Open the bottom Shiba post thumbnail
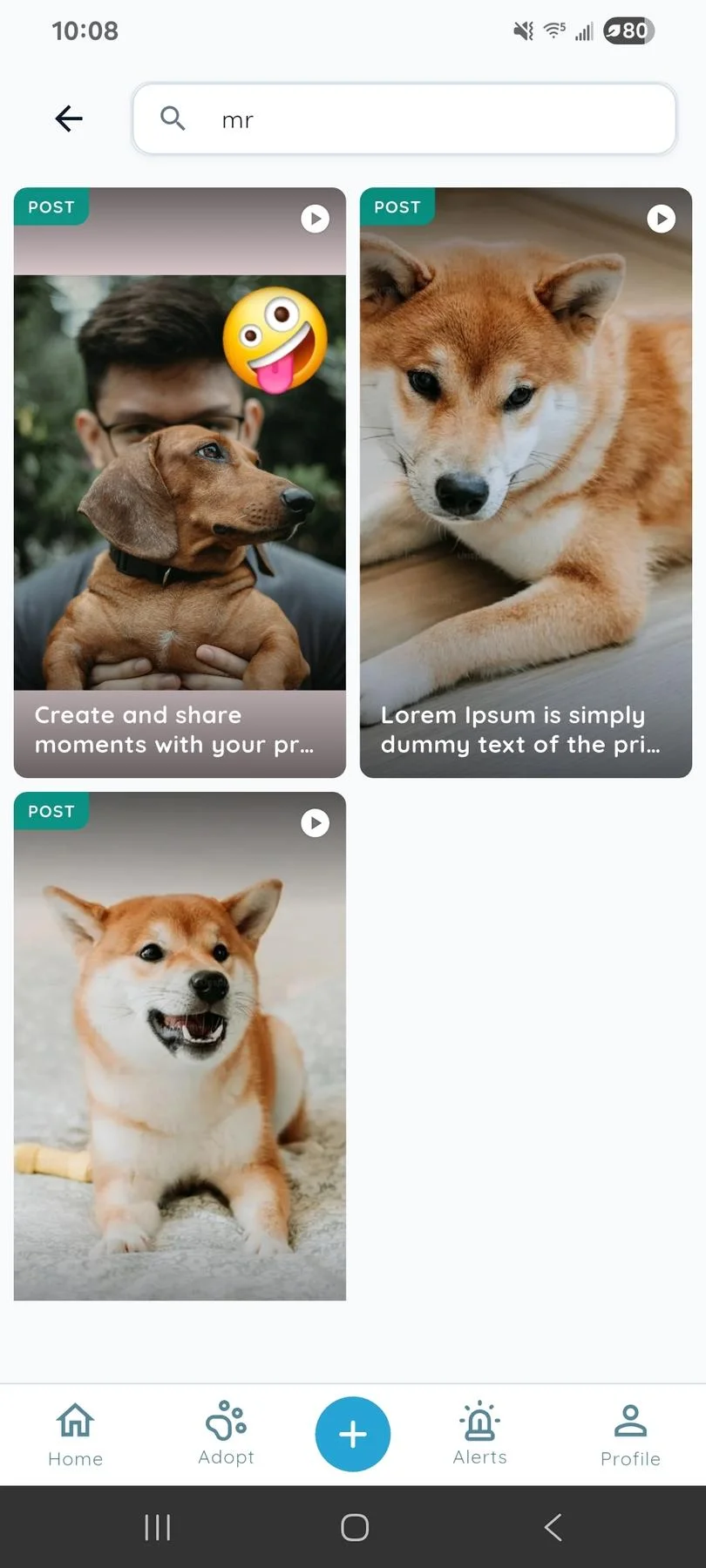 point(179,1045)
